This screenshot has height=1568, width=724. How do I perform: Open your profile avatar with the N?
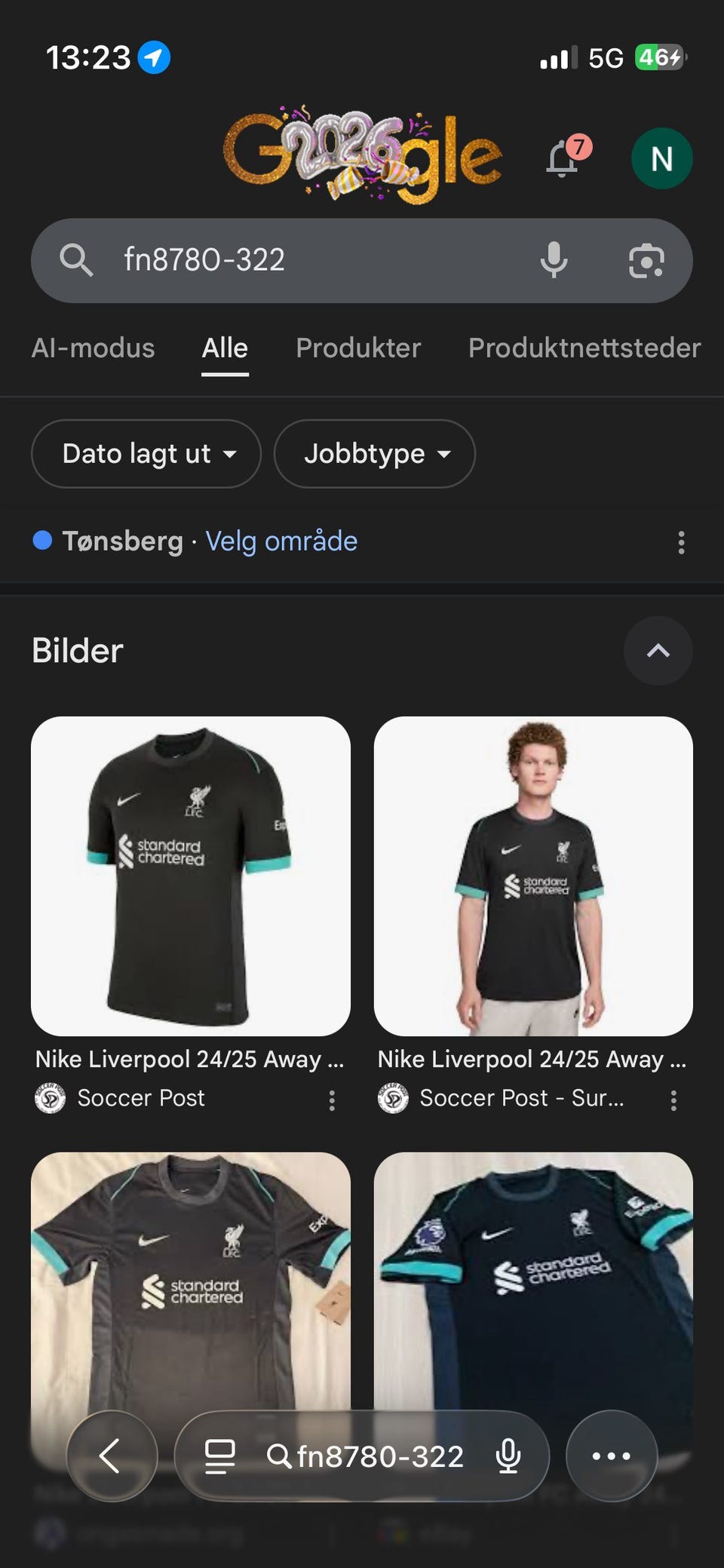coord(661,158)
